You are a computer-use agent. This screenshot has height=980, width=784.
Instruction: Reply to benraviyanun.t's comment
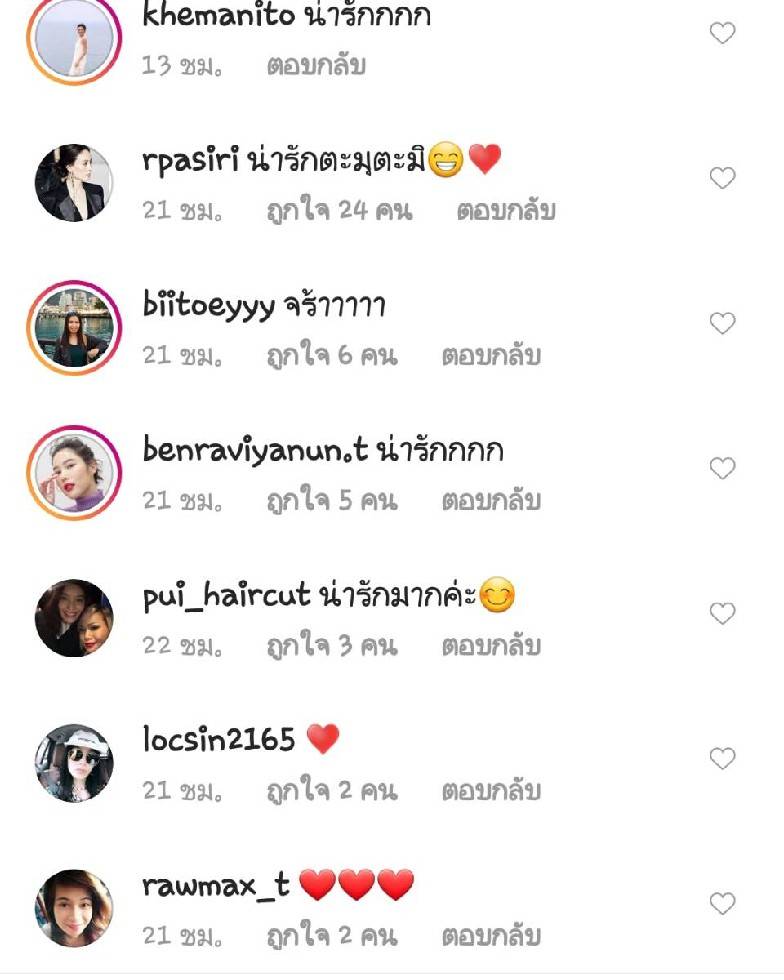(491, 501)
